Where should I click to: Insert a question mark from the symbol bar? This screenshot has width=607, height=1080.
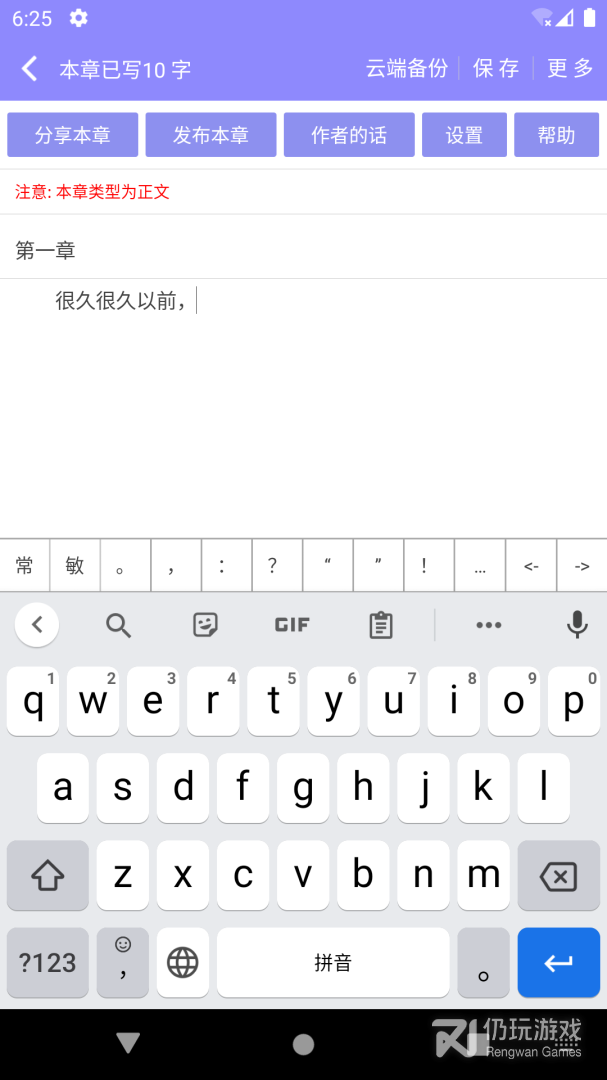272,566
